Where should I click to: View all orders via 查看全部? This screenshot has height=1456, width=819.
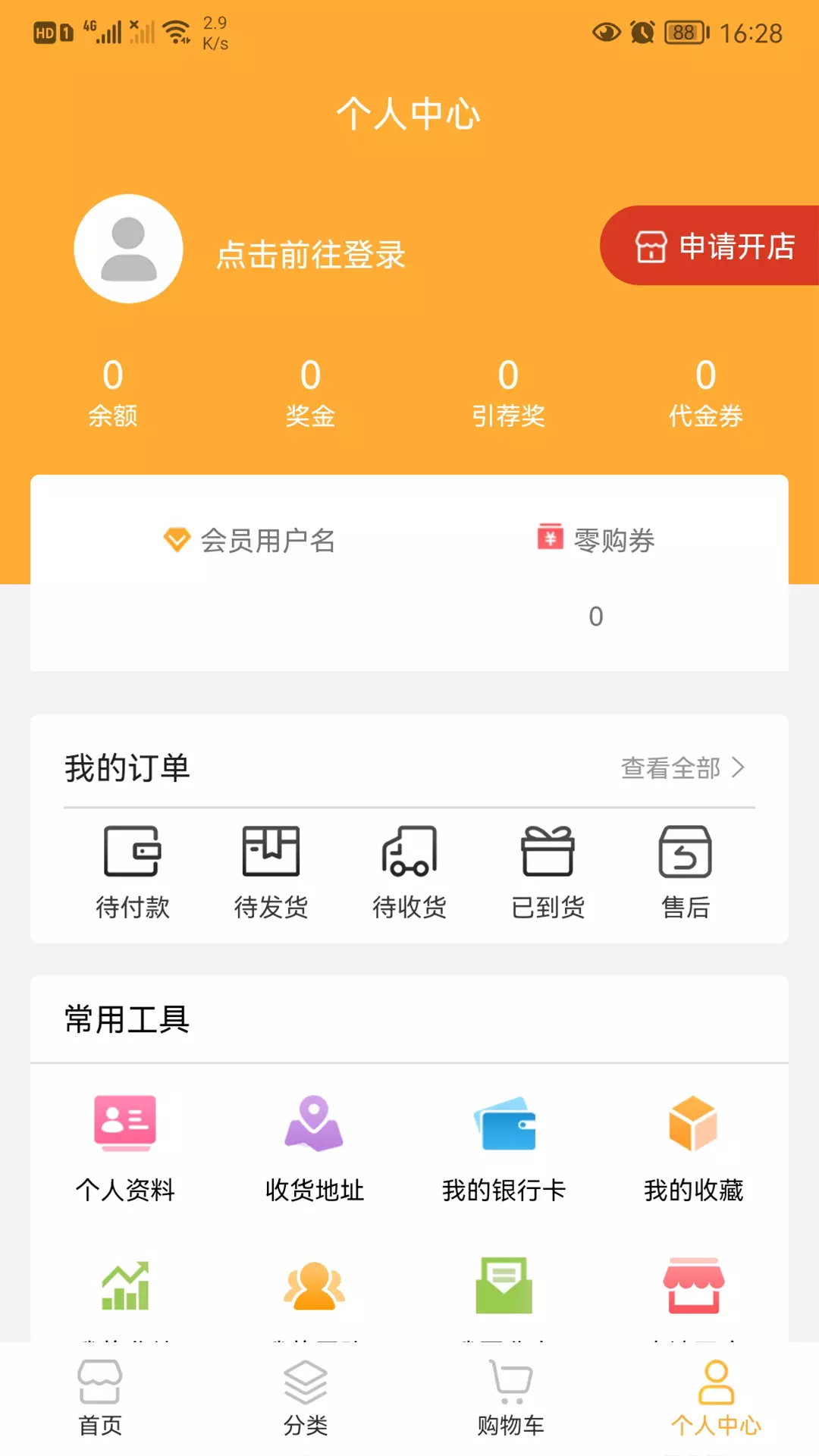click(x=682, y=767)
